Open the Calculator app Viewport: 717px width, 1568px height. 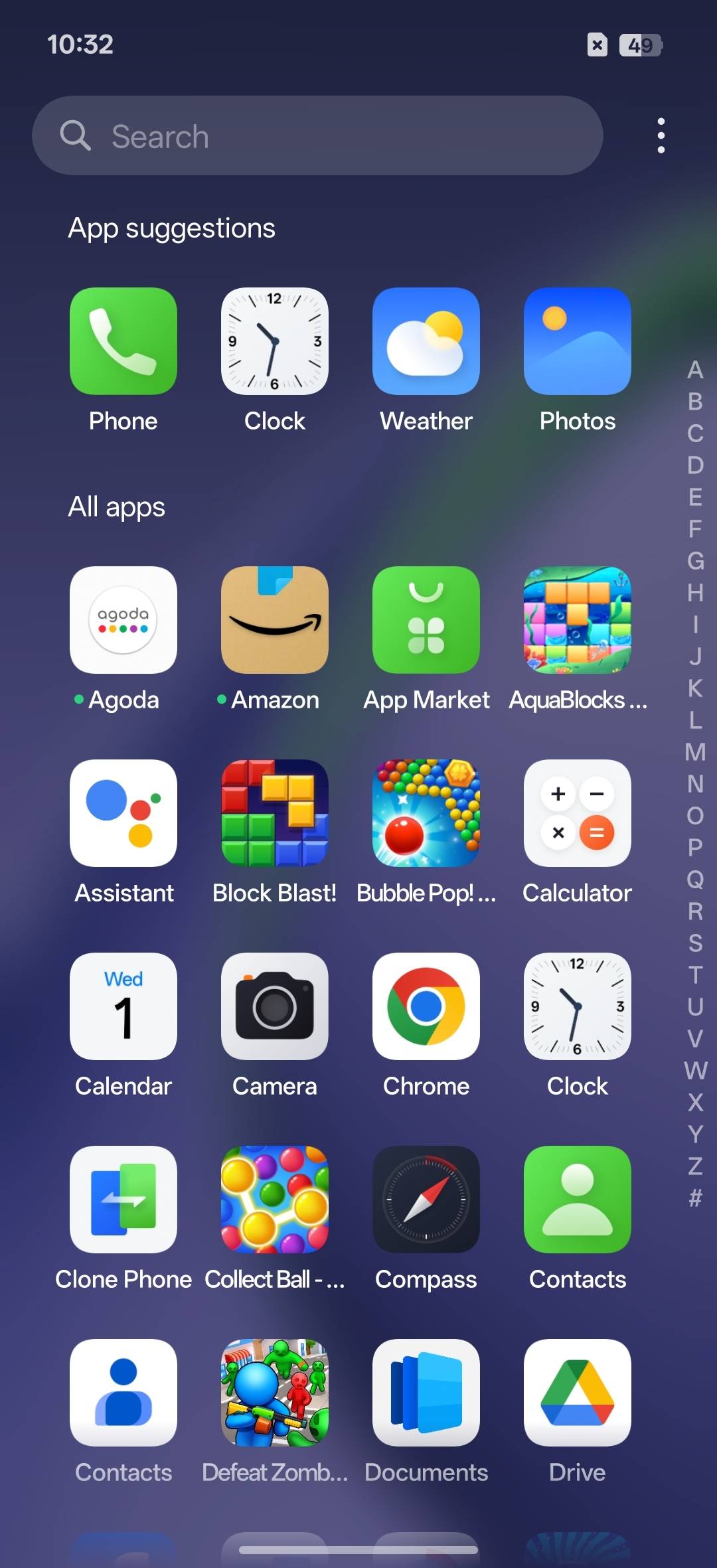pos(577,813)
